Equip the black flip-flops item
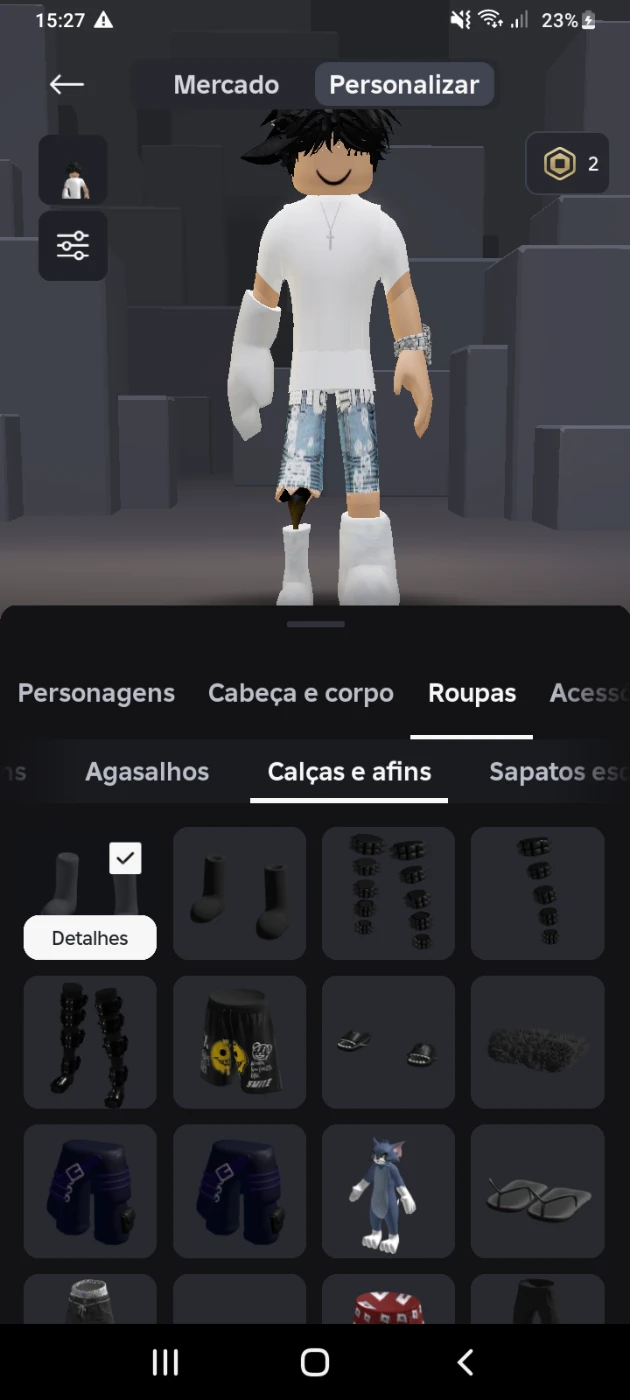630x1400 pixels. point(537,1190)
